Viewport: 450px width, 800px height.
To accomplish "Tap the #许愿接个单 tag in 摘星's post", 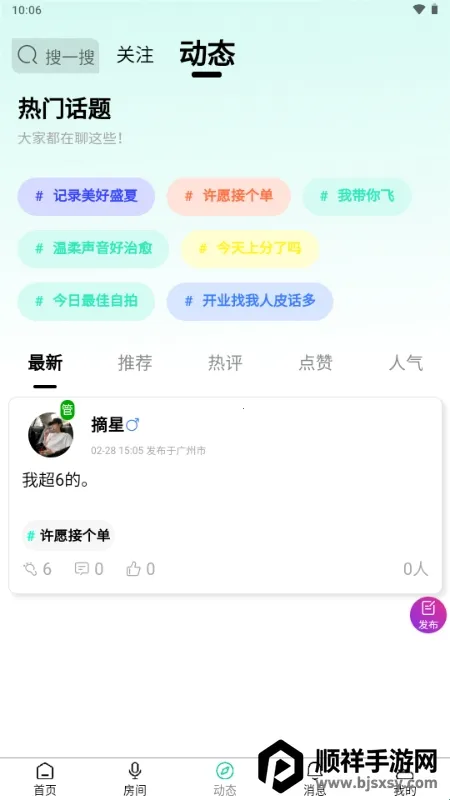I will click(68, 535).
